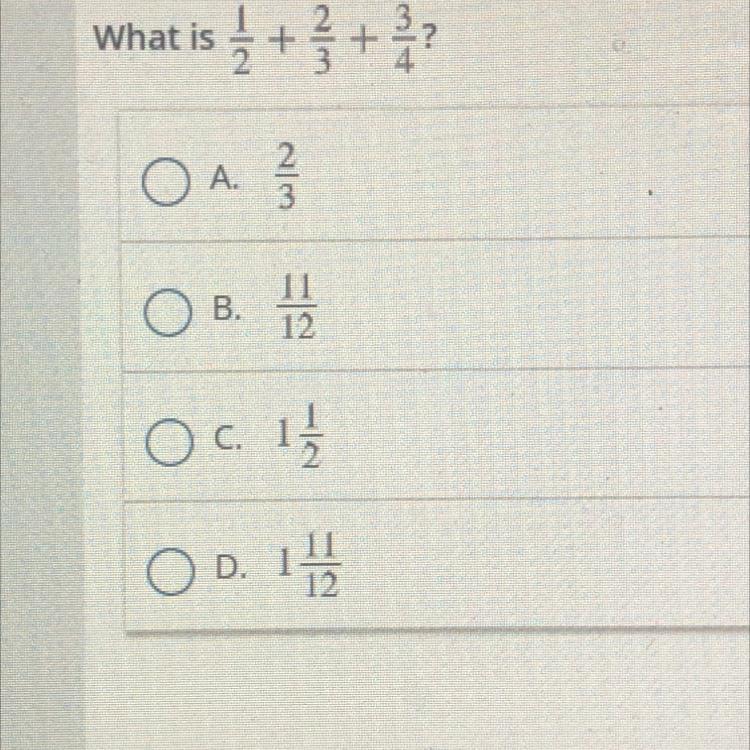Pick answer C, one and one half
The image size is (750, 750).
(x=166, y=445)
